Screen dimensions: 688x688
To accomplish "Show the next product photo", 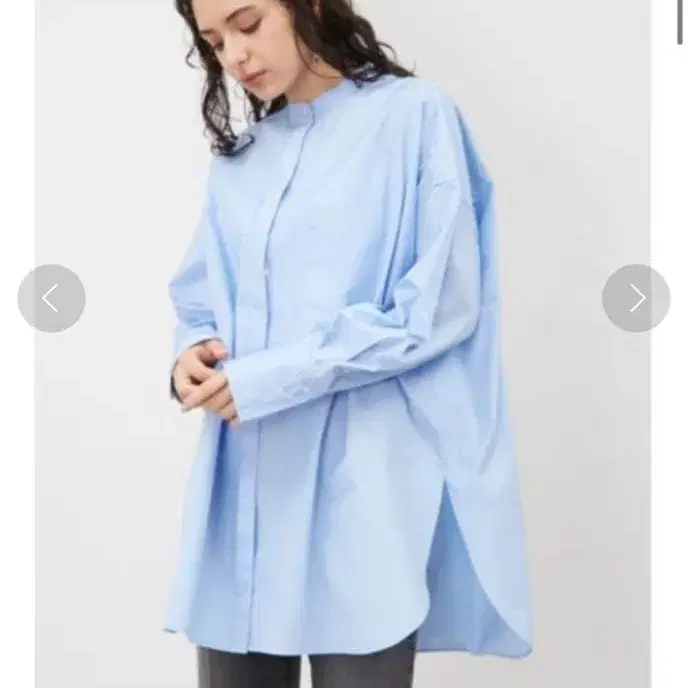I will point(636,298).
